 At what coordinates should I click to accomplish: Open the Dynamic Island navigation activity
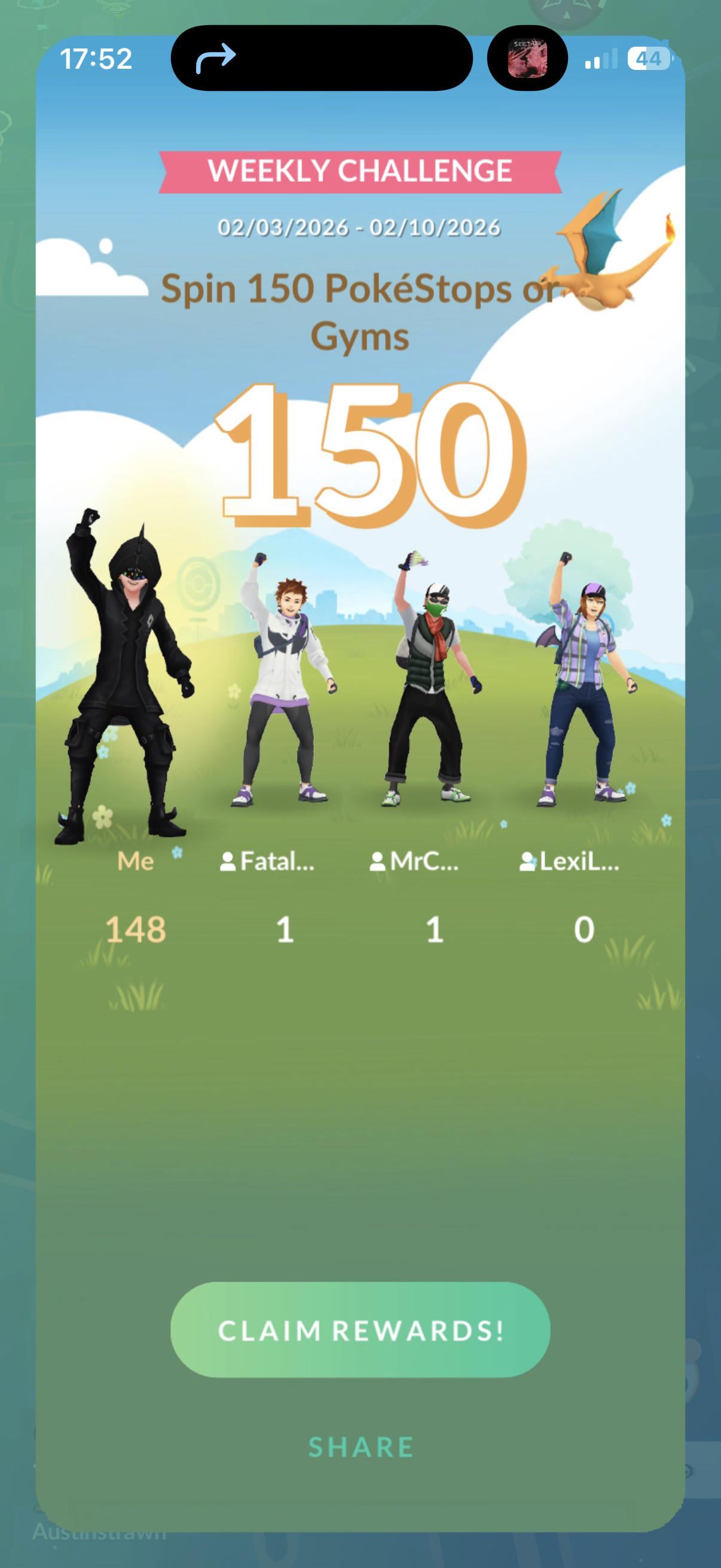(x=321, y=59)
